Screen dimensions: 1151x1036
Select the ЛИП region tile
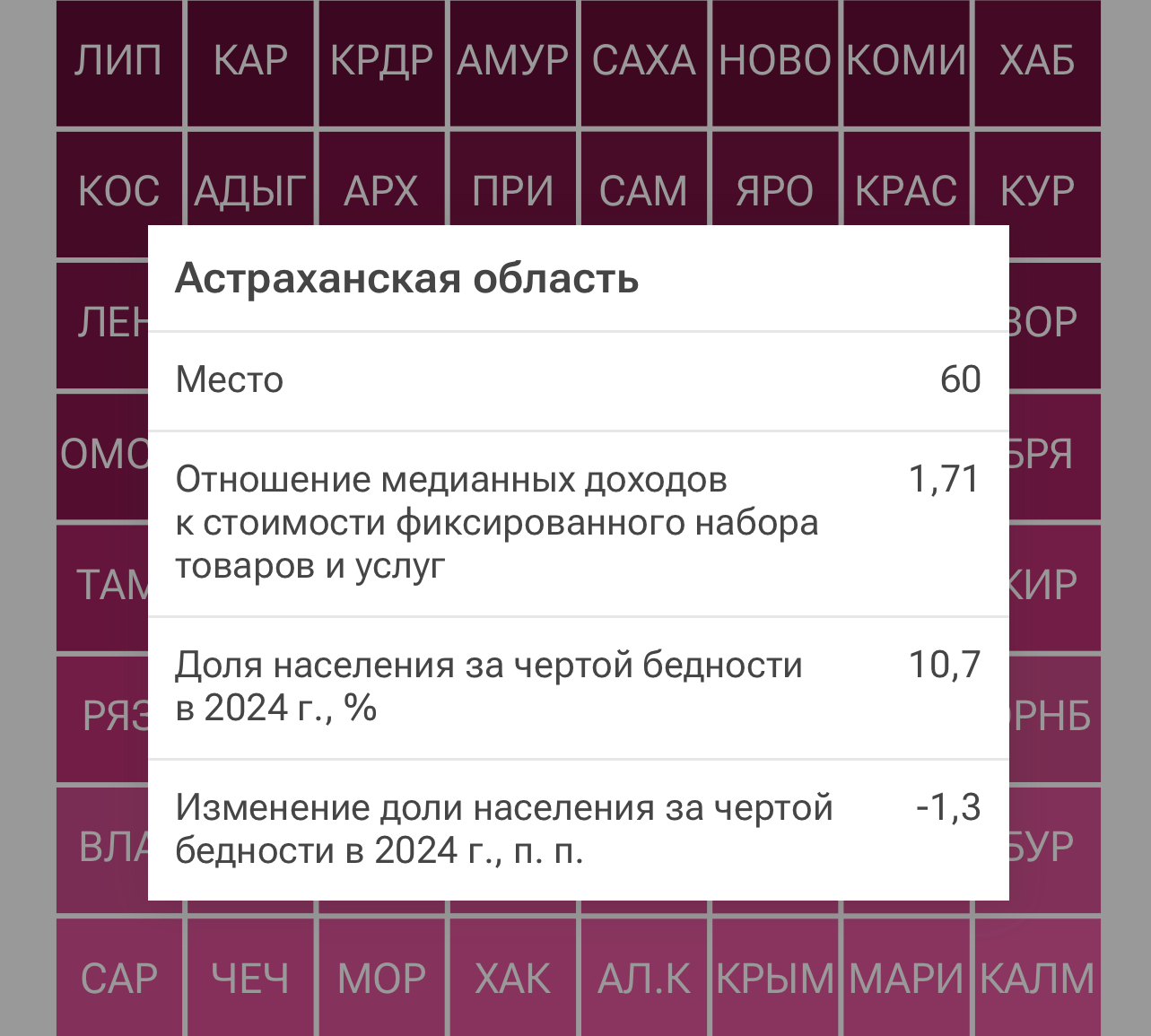(119, 63)
